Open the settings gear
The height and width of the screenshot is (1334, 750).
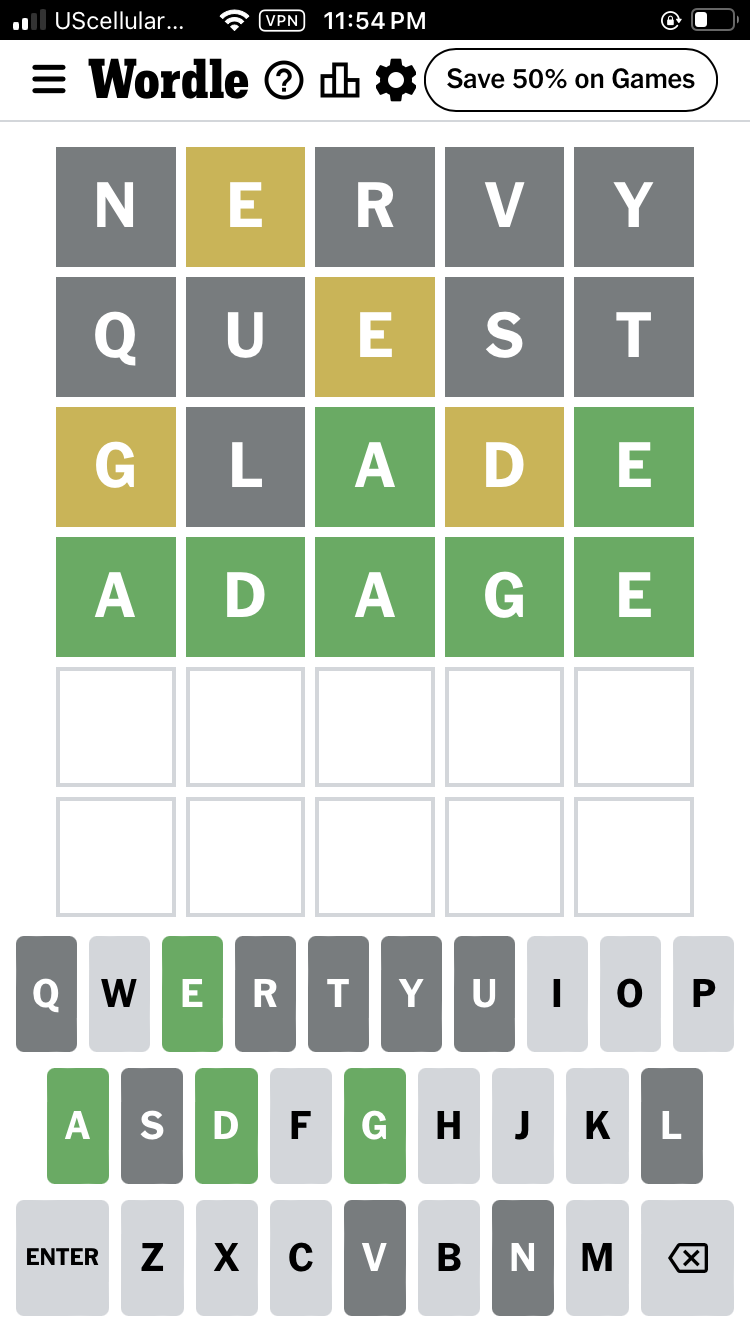click(396, 80)
